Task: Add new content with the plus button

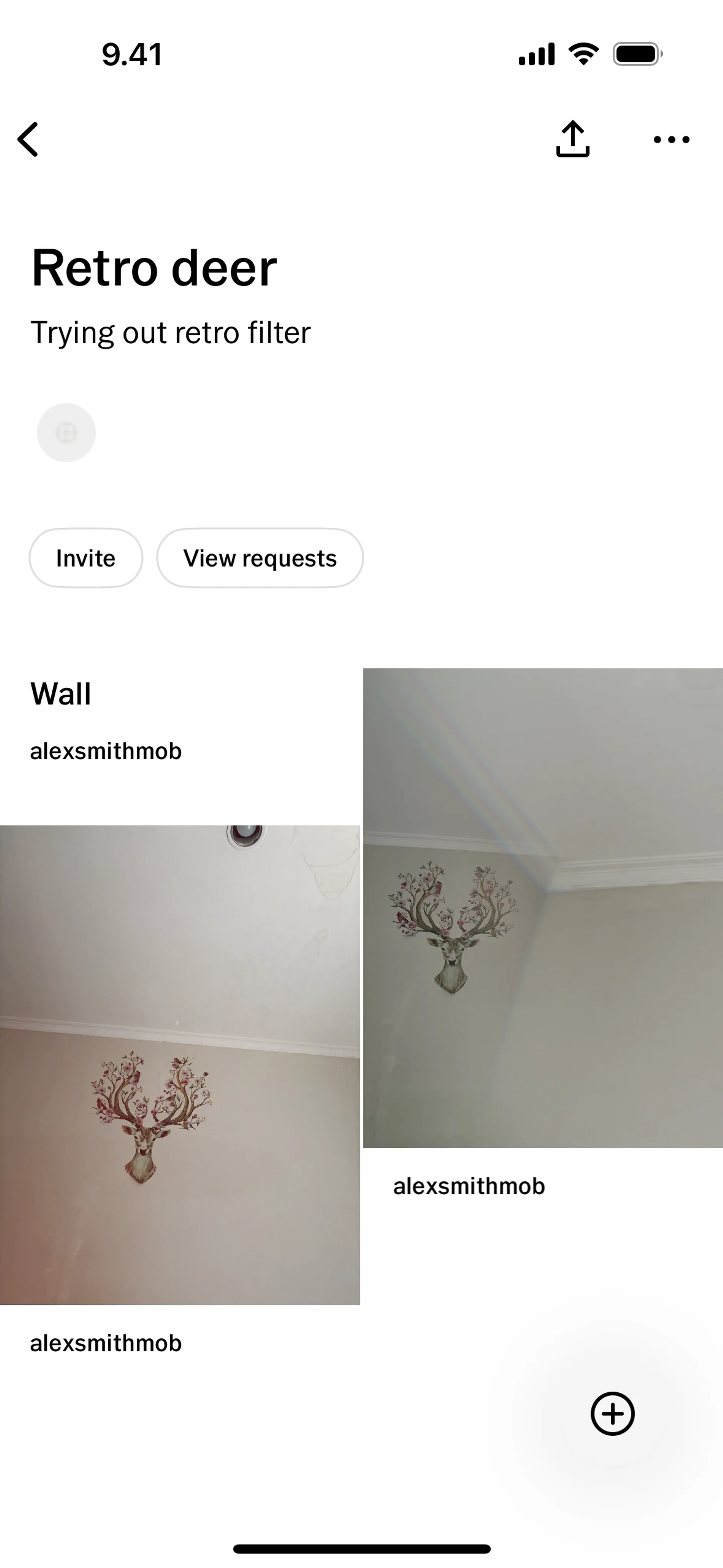Action: click(x=612, y=1414)
